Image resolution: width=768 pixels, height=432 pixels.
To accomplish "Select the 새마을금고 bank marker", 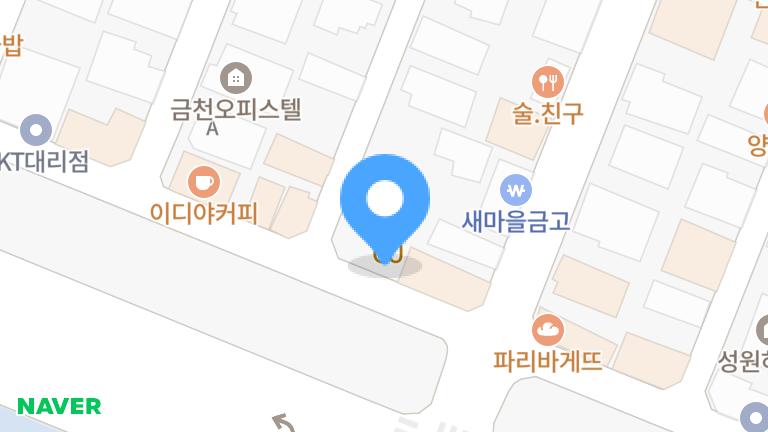I will pos(516,189).
